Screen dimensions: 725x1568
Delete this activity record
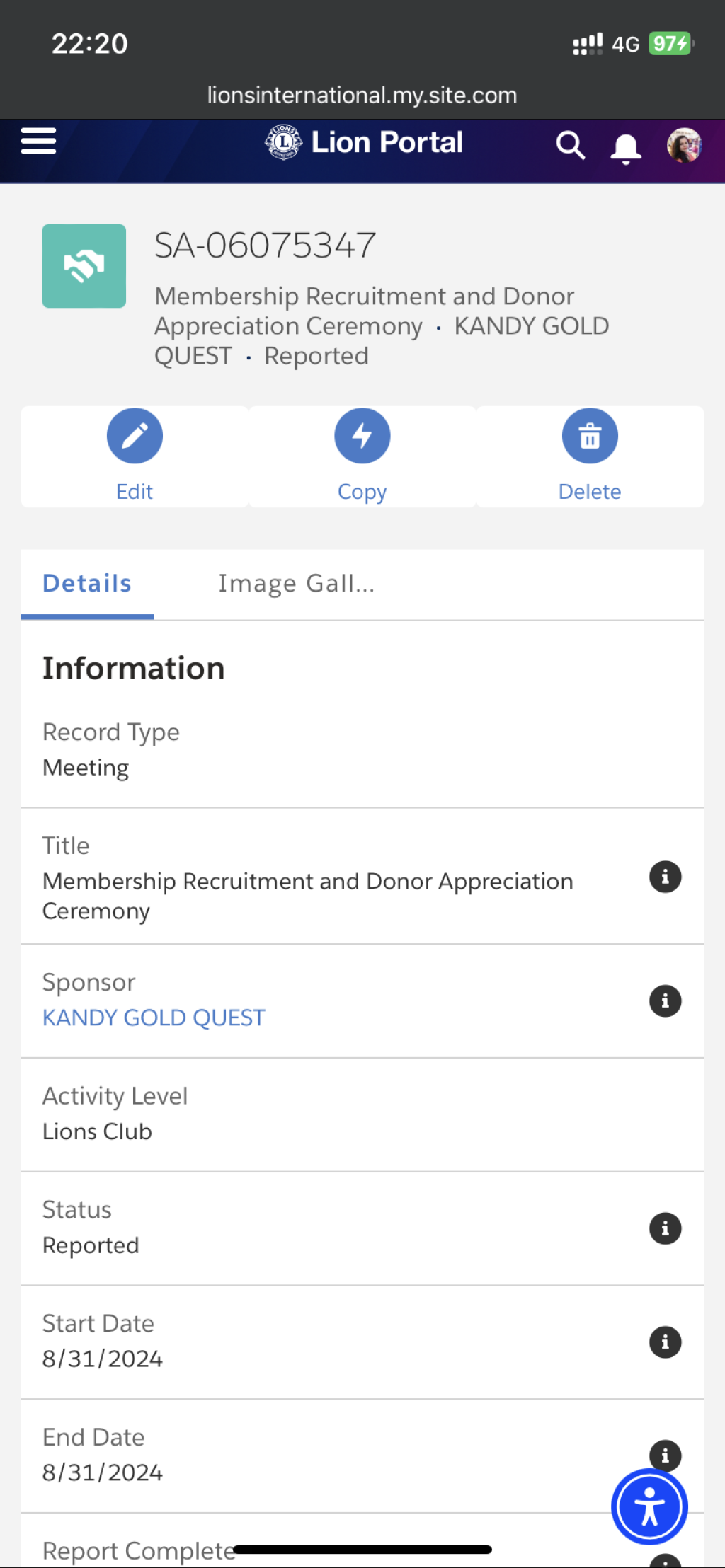(590, 456)
